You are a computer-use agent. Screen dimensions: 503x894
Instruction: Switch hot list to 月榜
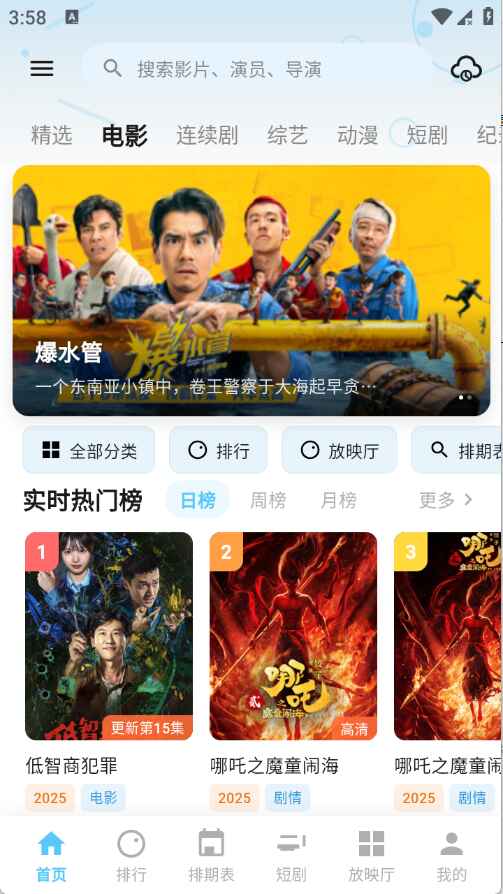[x=338, y=501]
